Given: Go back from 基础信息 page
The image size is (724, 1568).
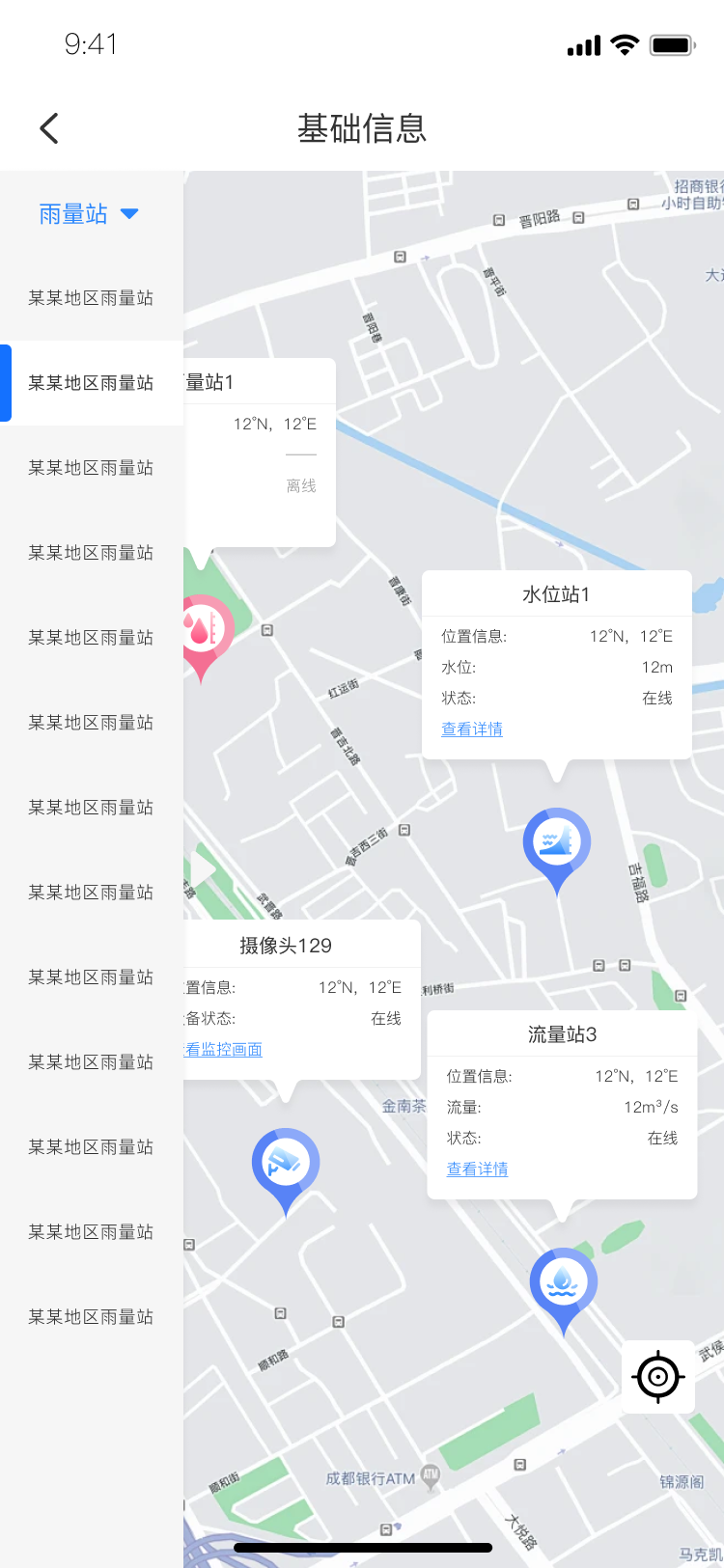Looking at the screenshot, I should (49, 128).
